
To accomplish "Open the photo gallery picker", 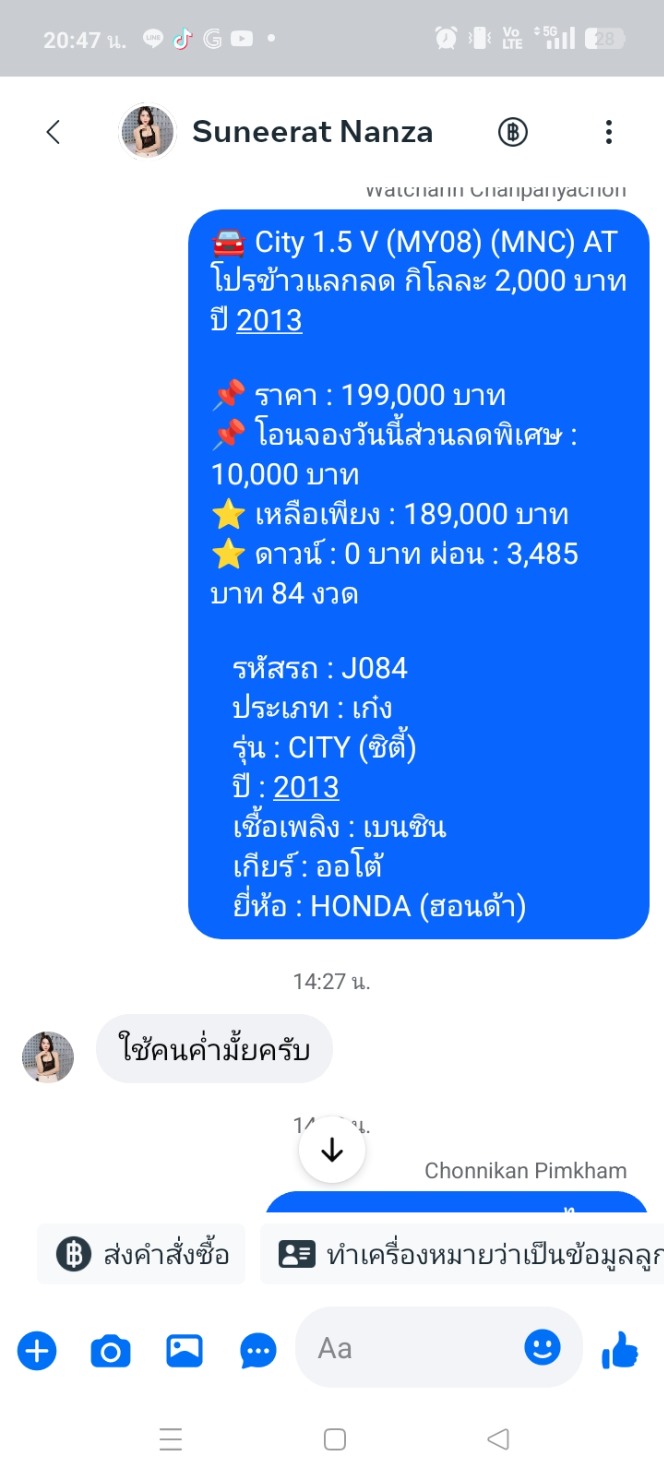I will point(184,1351).
